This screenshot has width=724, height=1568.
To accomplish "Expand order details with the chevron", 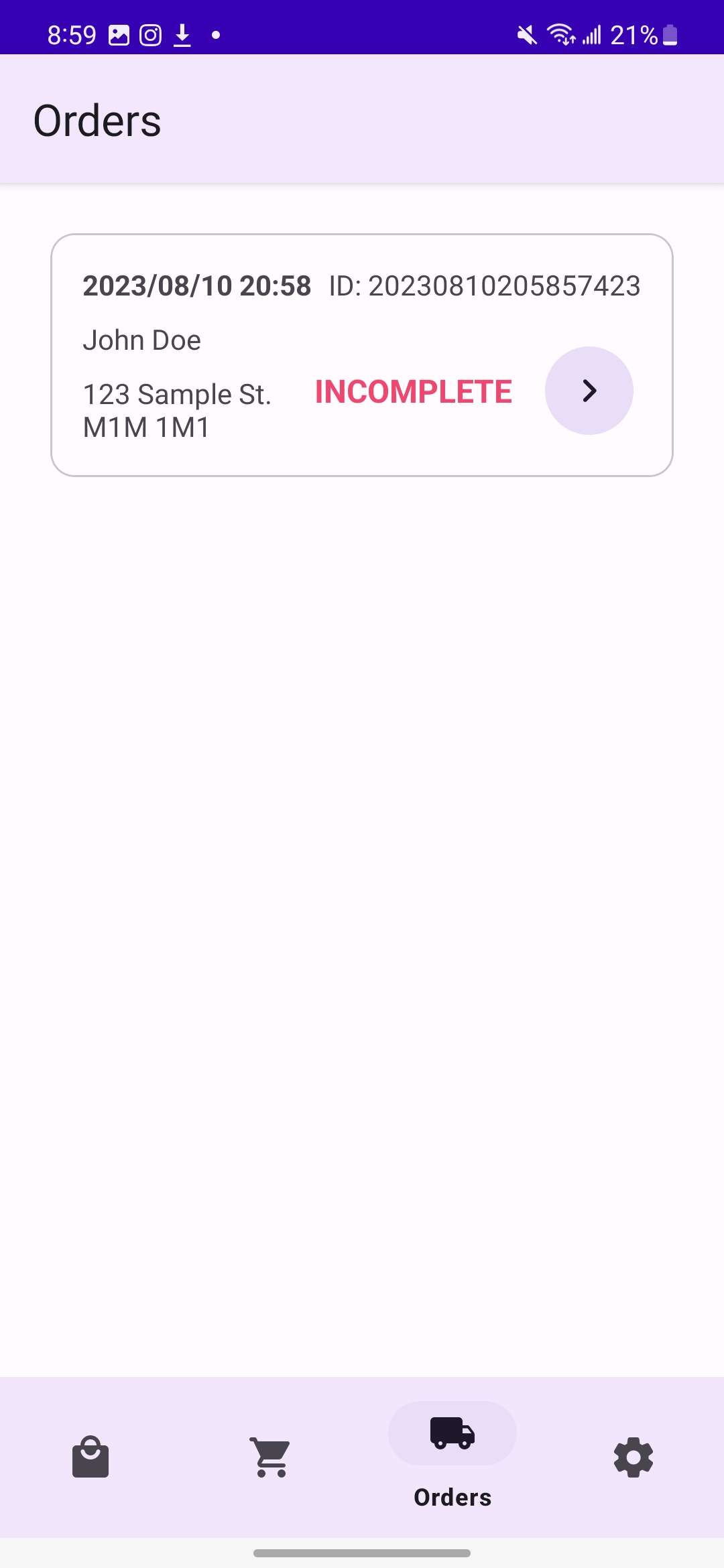I will click(589, 390).
